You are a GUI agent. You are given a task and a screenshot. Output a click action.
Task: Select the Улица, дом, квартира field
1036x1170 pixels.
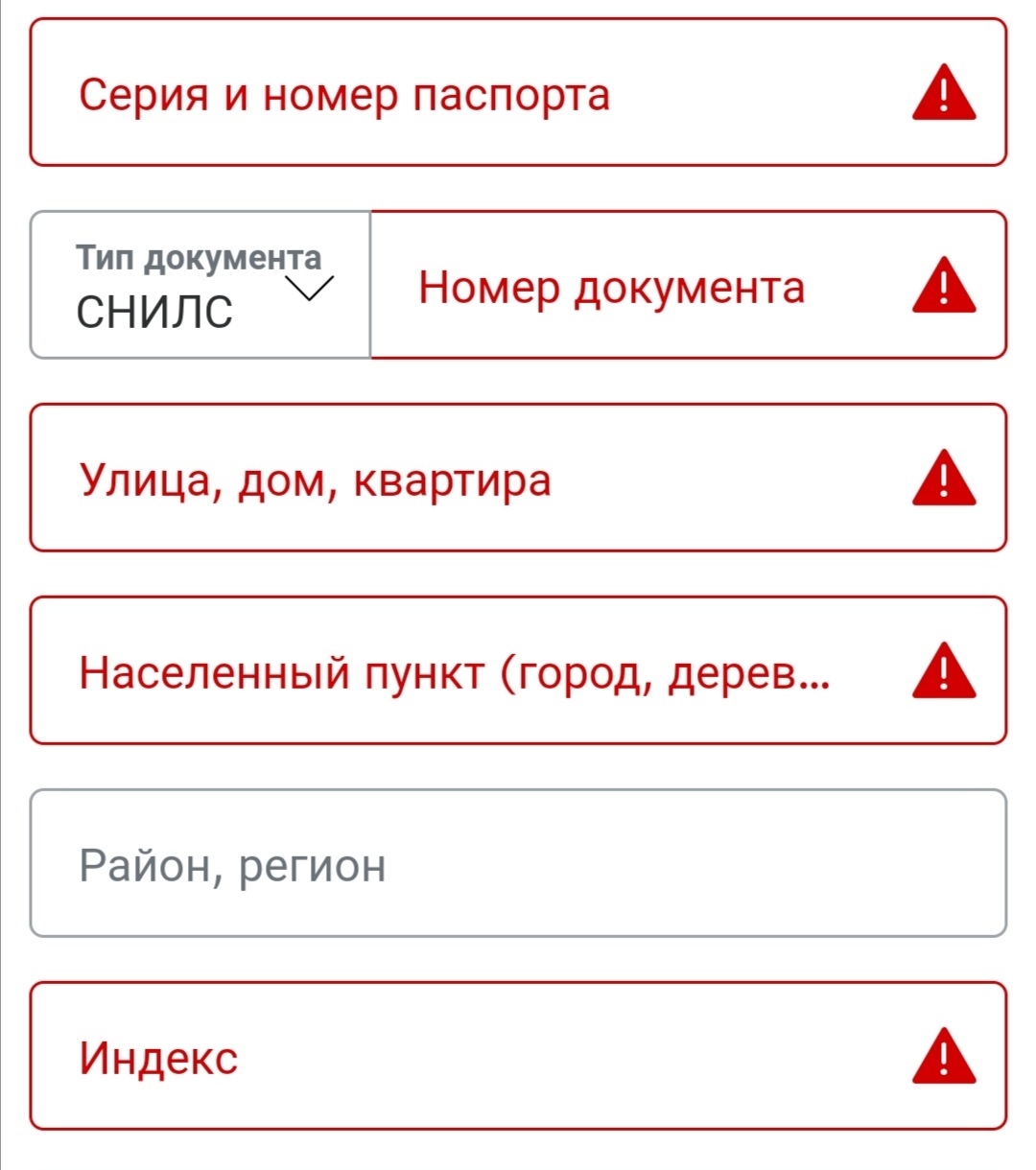tap(460, 479)
